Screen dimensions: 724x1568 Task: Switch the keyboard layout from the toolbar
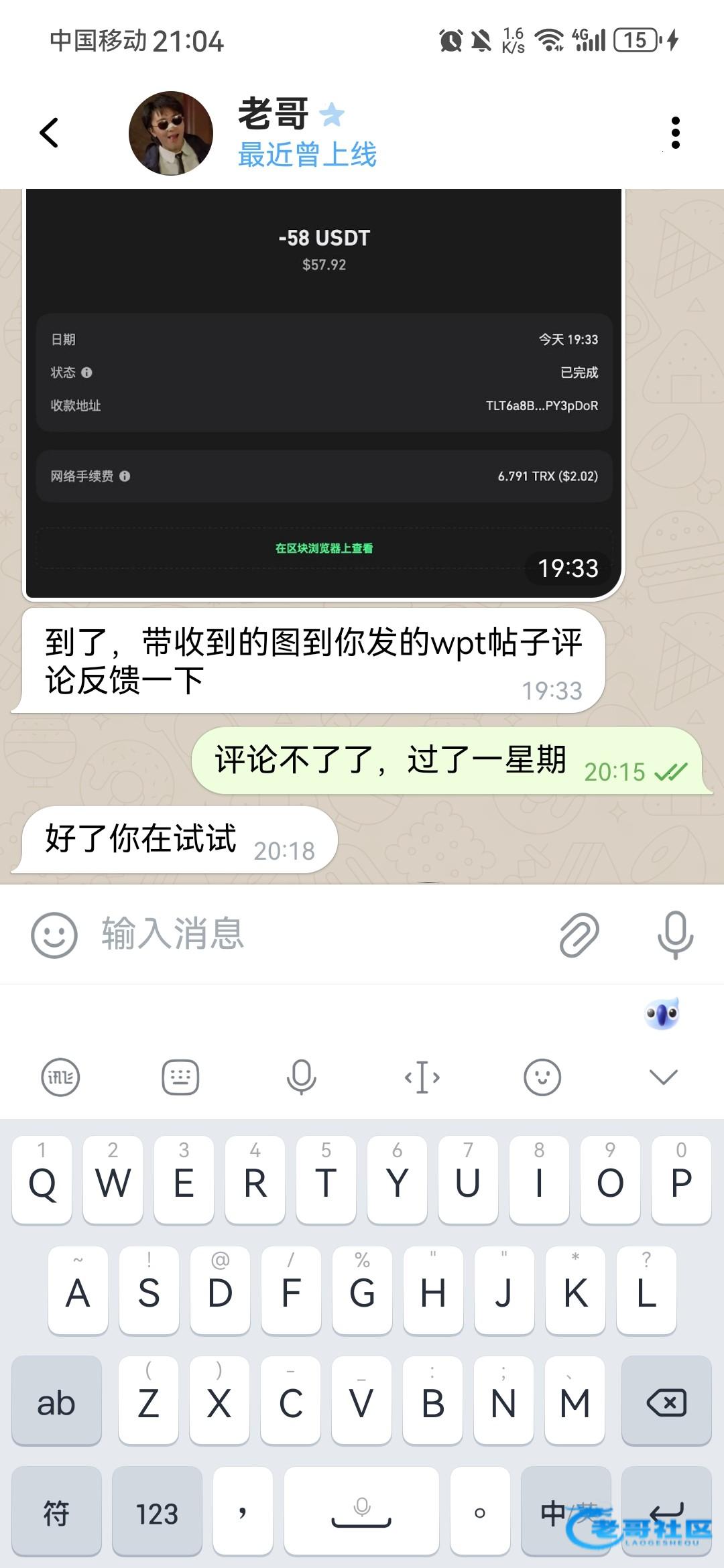[x=180, y=1077]
